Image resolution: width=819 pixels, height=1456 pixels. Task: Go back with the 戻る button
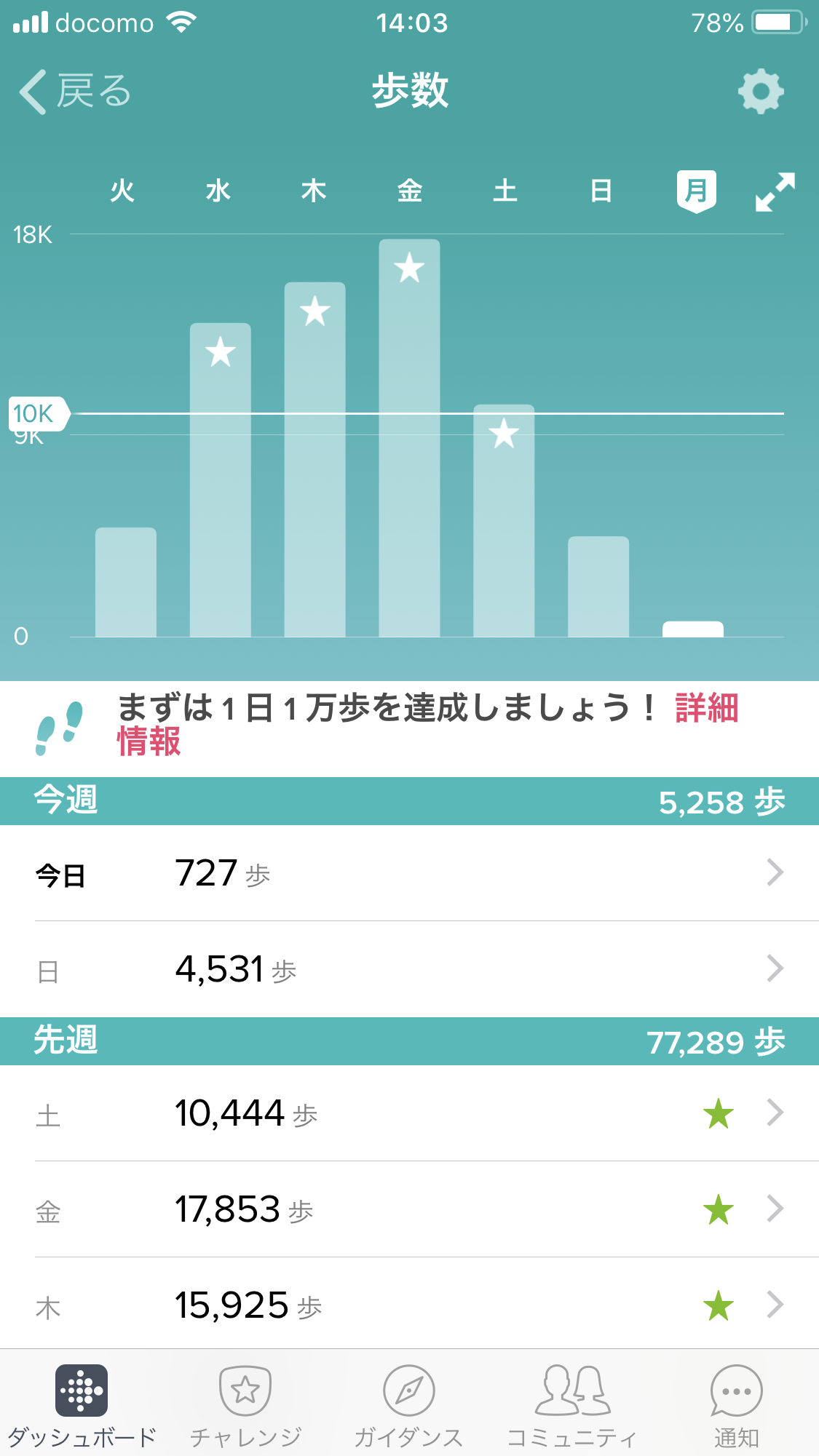74,92
